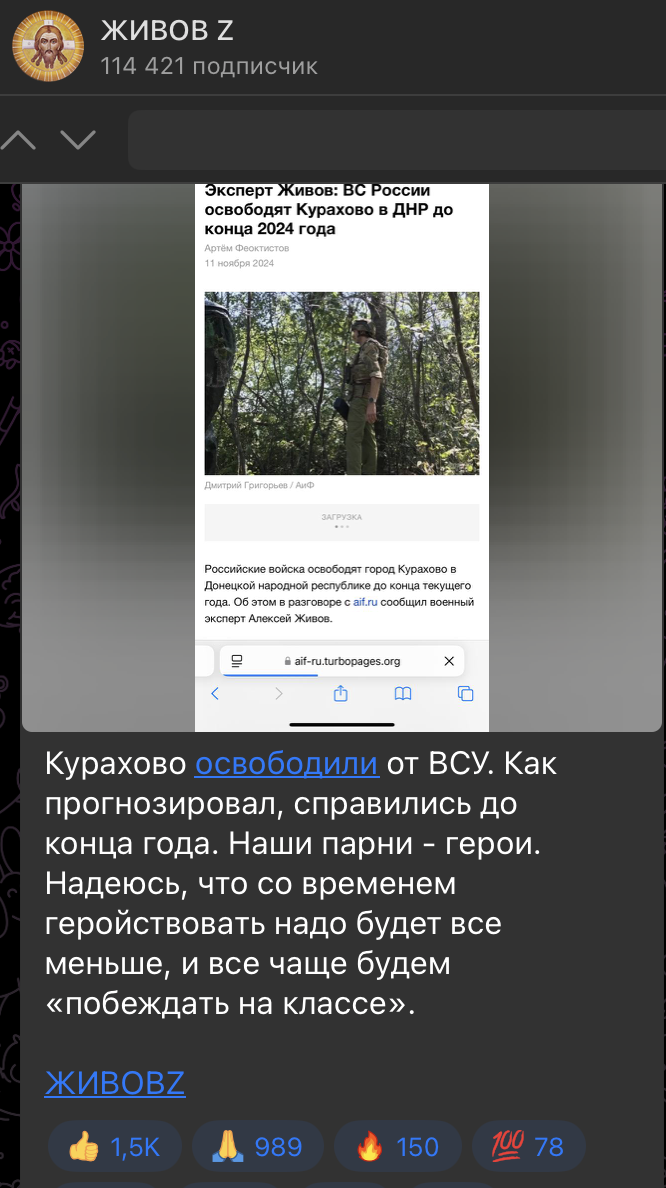The width and height of the screenshot is (666, 1188).
Task: React with fire emoji 150
Action: click(x=397, y=1146)
